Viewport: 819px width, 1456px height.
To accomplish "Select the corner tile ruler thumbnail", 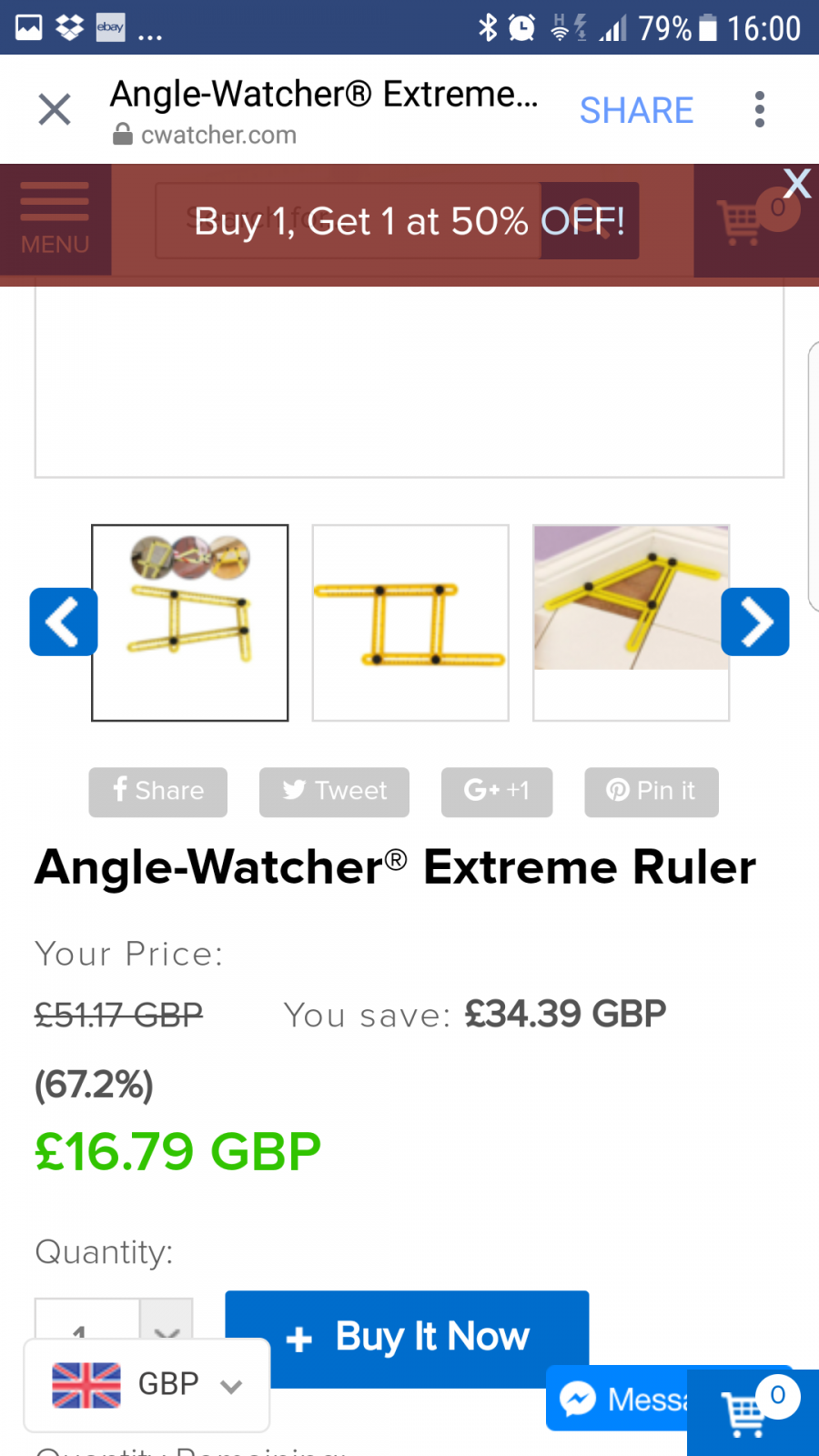I will pyautogui.click(x=632, y=622).
